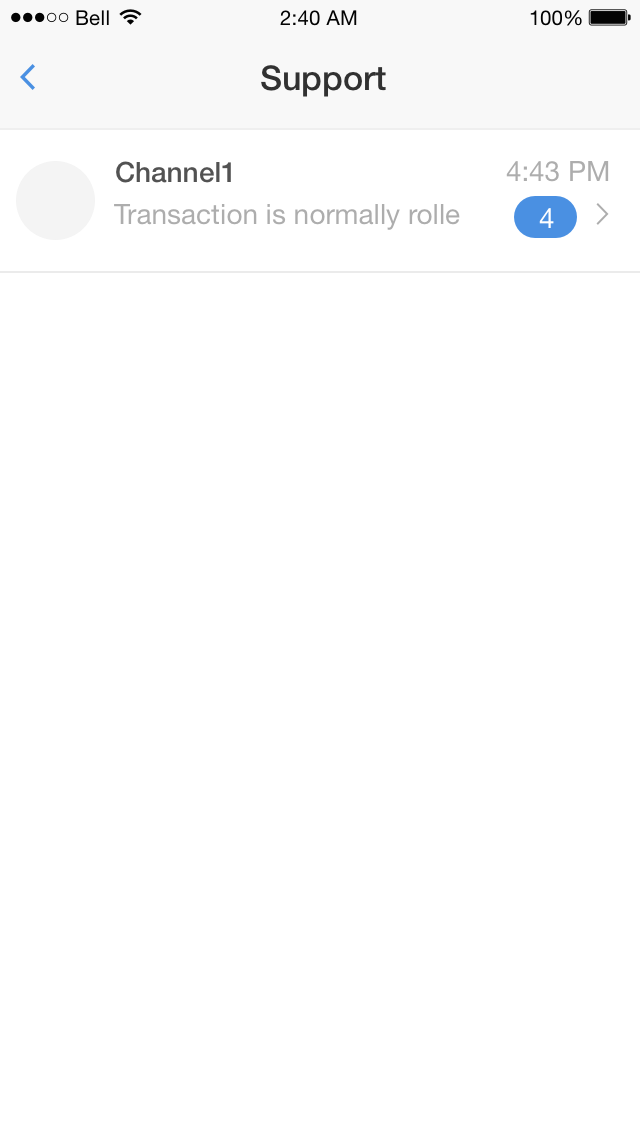Go back from the Support screen
Viewport: 640px width, 1136px height.
[x=28, y=78]
